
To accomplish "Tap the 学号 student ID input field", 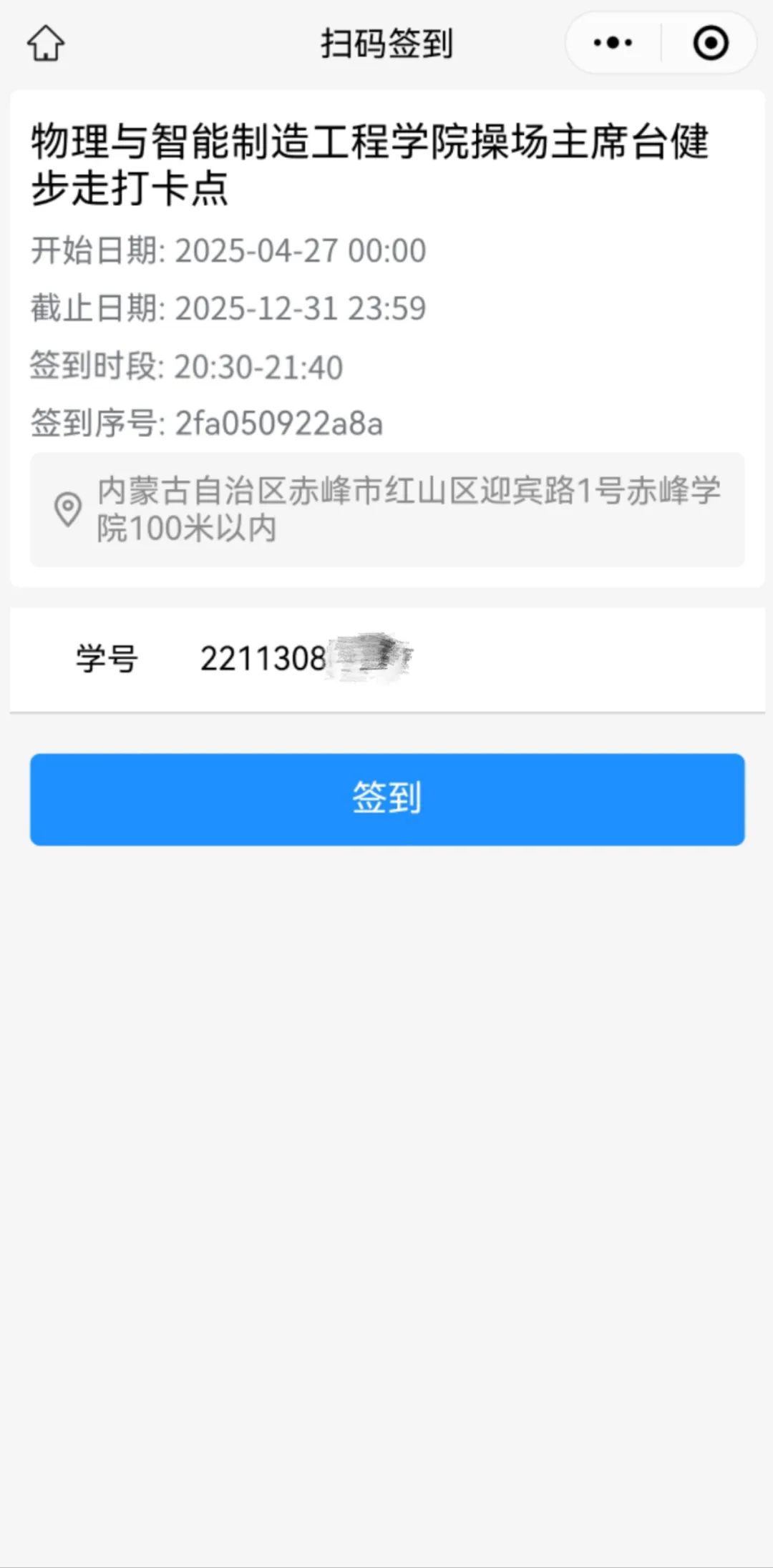I will click(x=458, y=659).
